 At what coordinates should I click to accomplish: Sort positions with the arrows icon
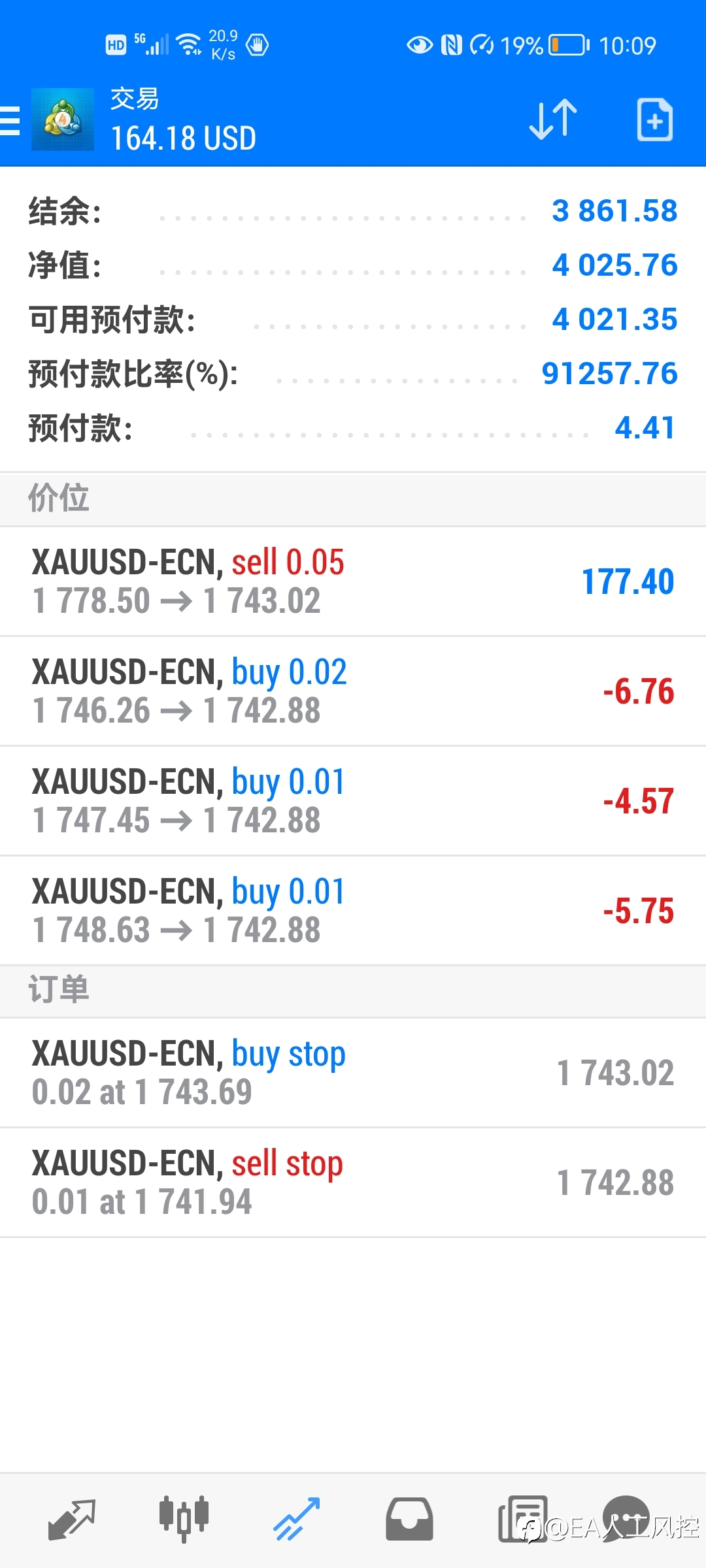pos(553,120)
